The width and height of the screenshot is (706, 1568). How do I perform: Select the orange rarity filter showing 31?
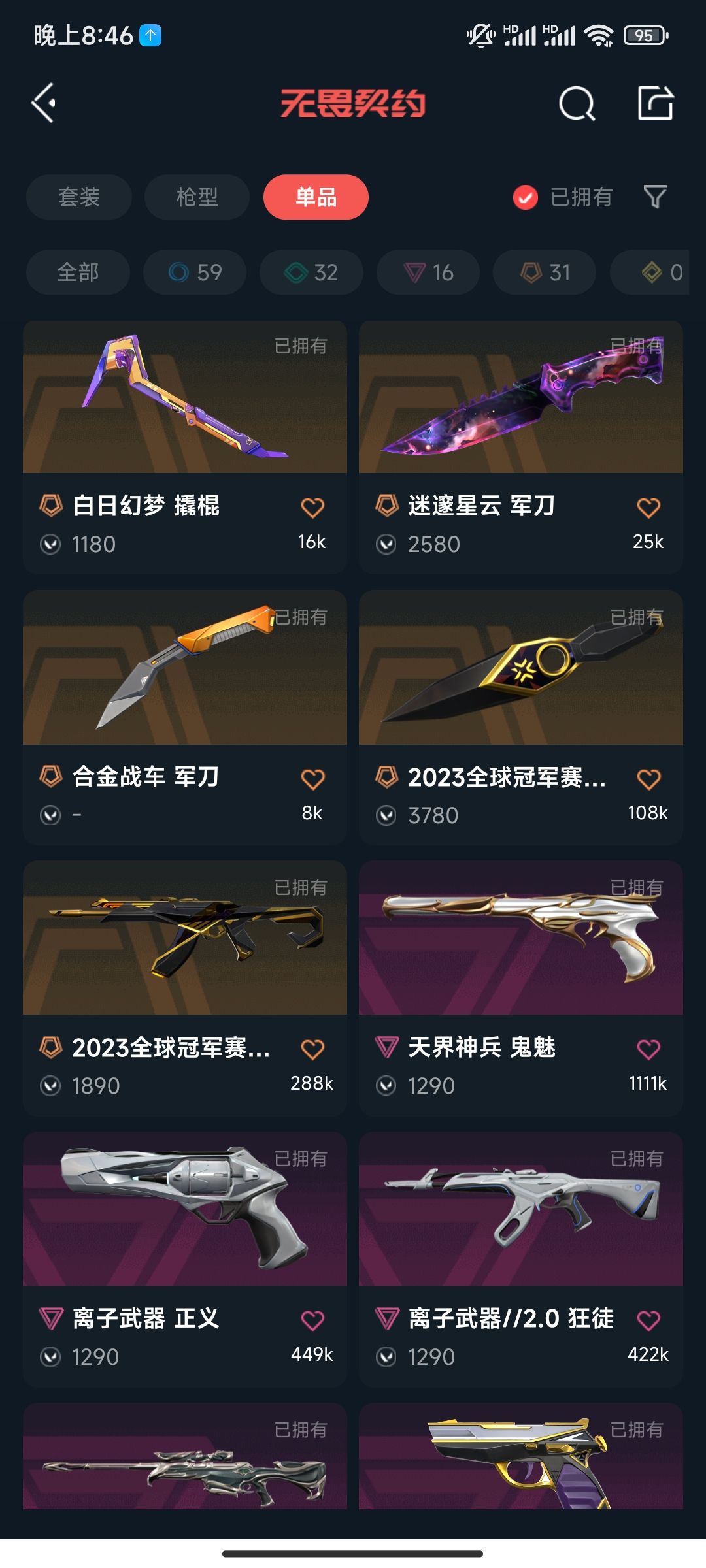(x=543, y=272)
